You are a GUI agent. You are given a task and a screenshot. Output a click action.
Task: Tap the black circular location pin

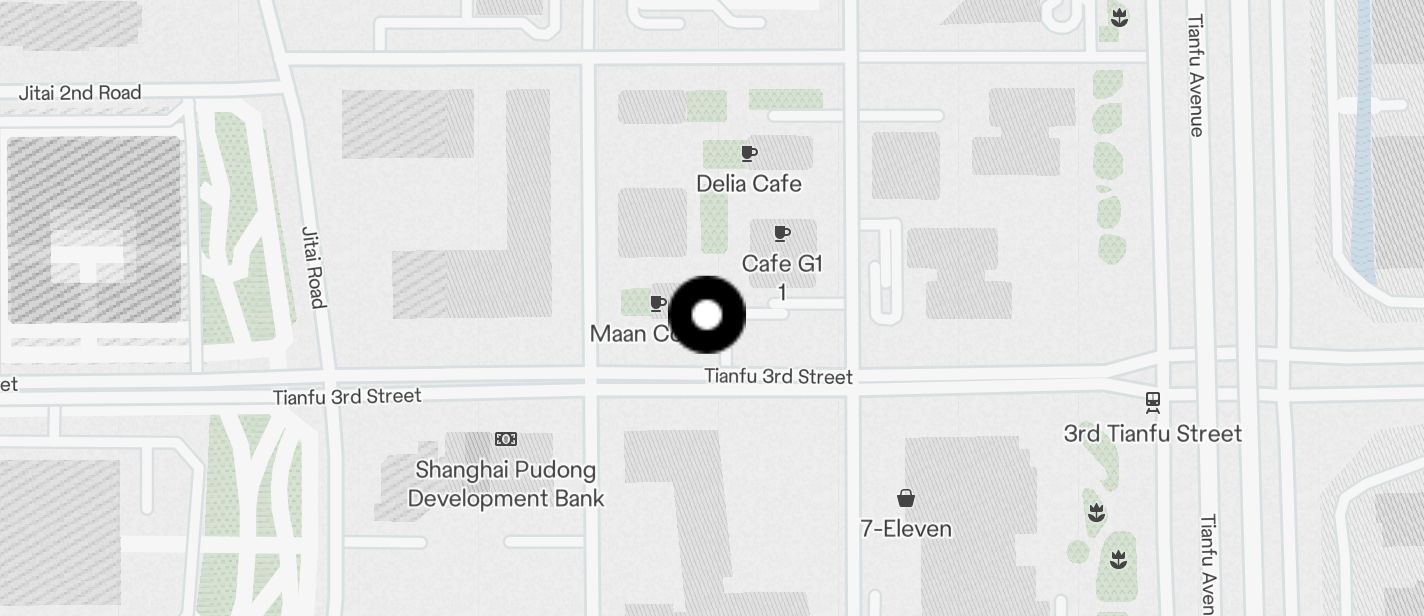point(707,315)
